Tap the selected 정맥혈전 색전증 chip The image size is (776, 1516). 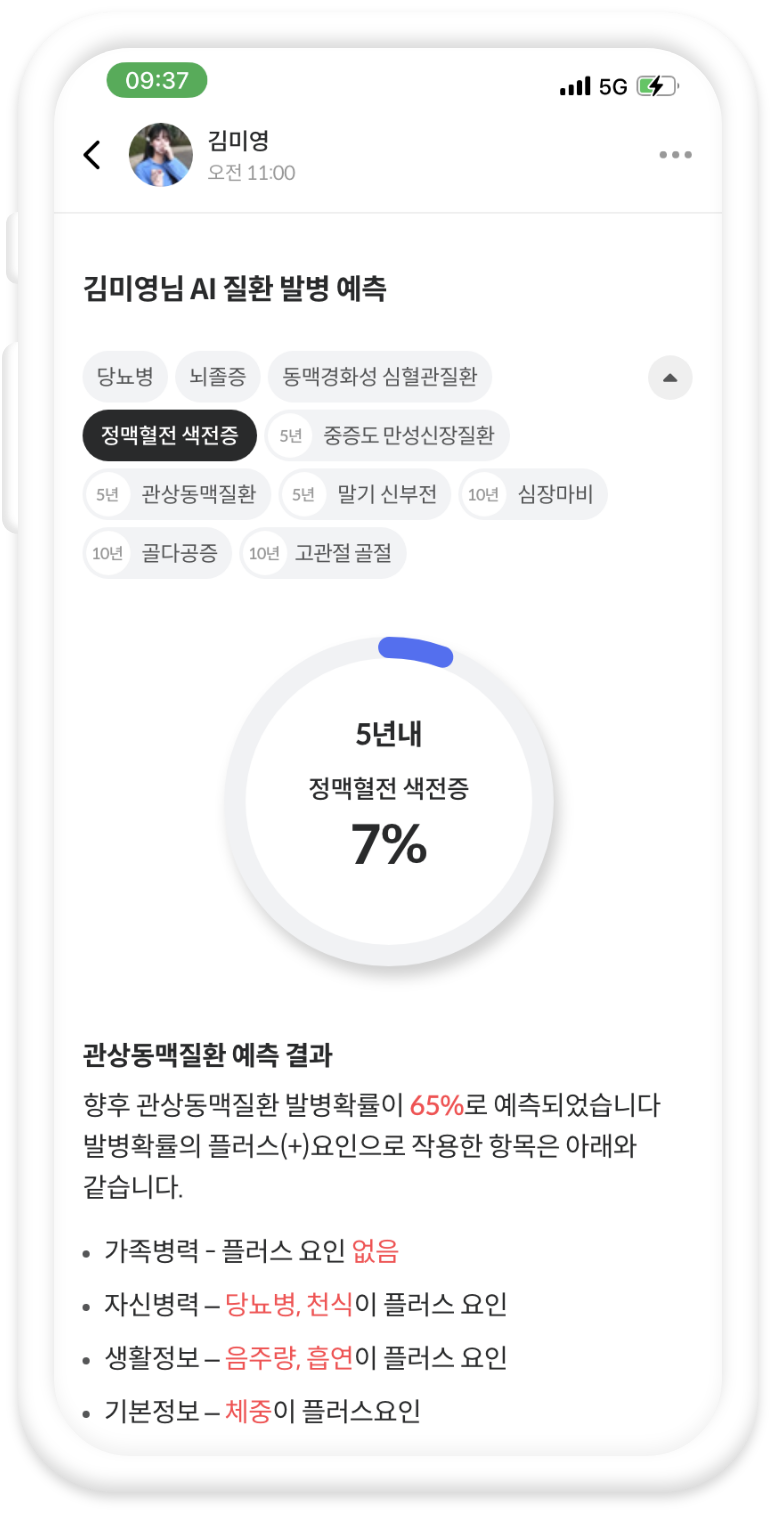[170, 436]
